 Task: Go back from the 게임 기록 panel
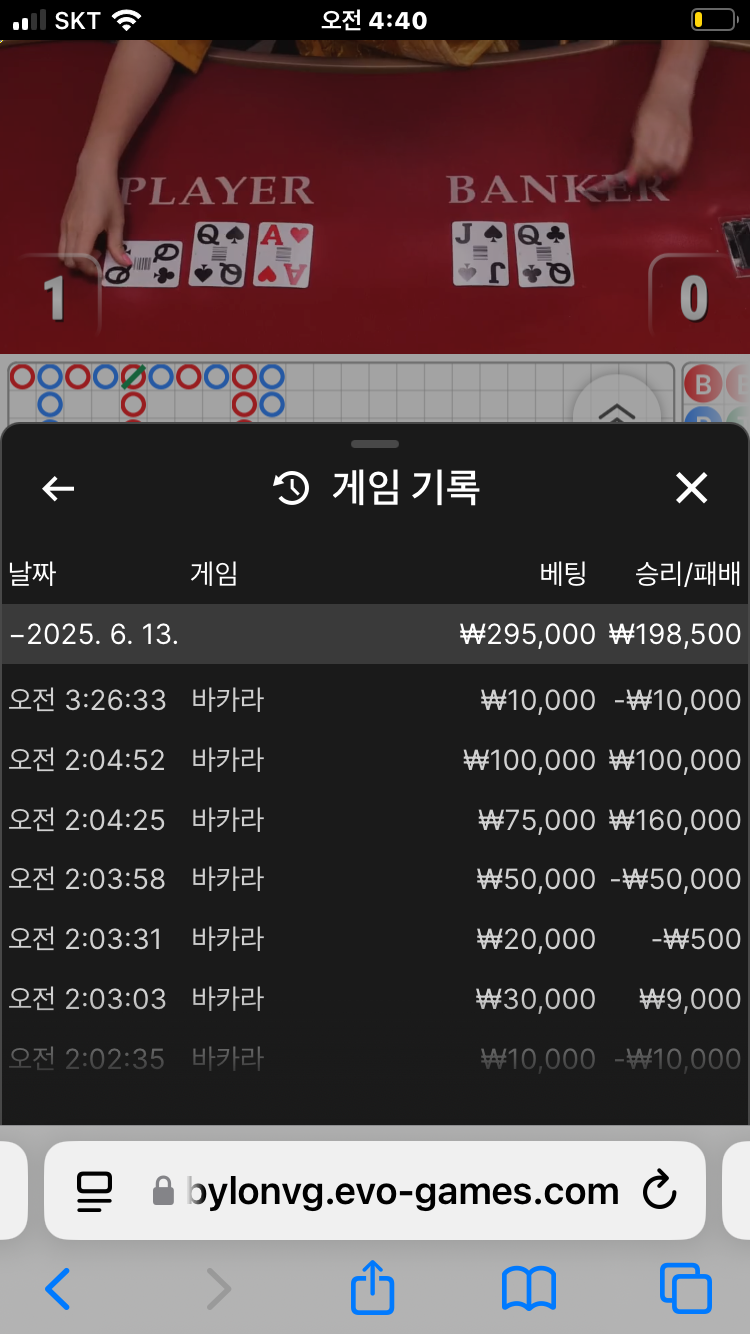(58, 488)
